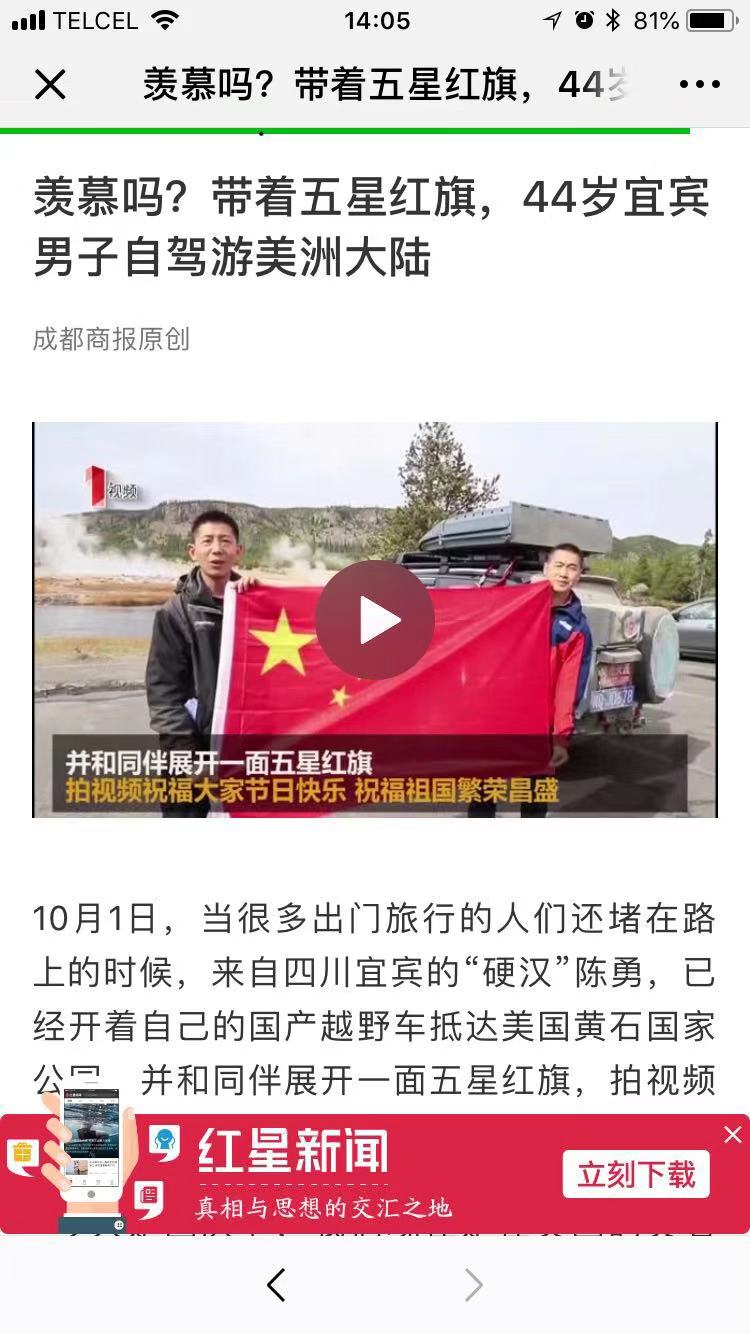Close the article webview
This screenshot has width=750, height=1334.
[x=50, y=85]
